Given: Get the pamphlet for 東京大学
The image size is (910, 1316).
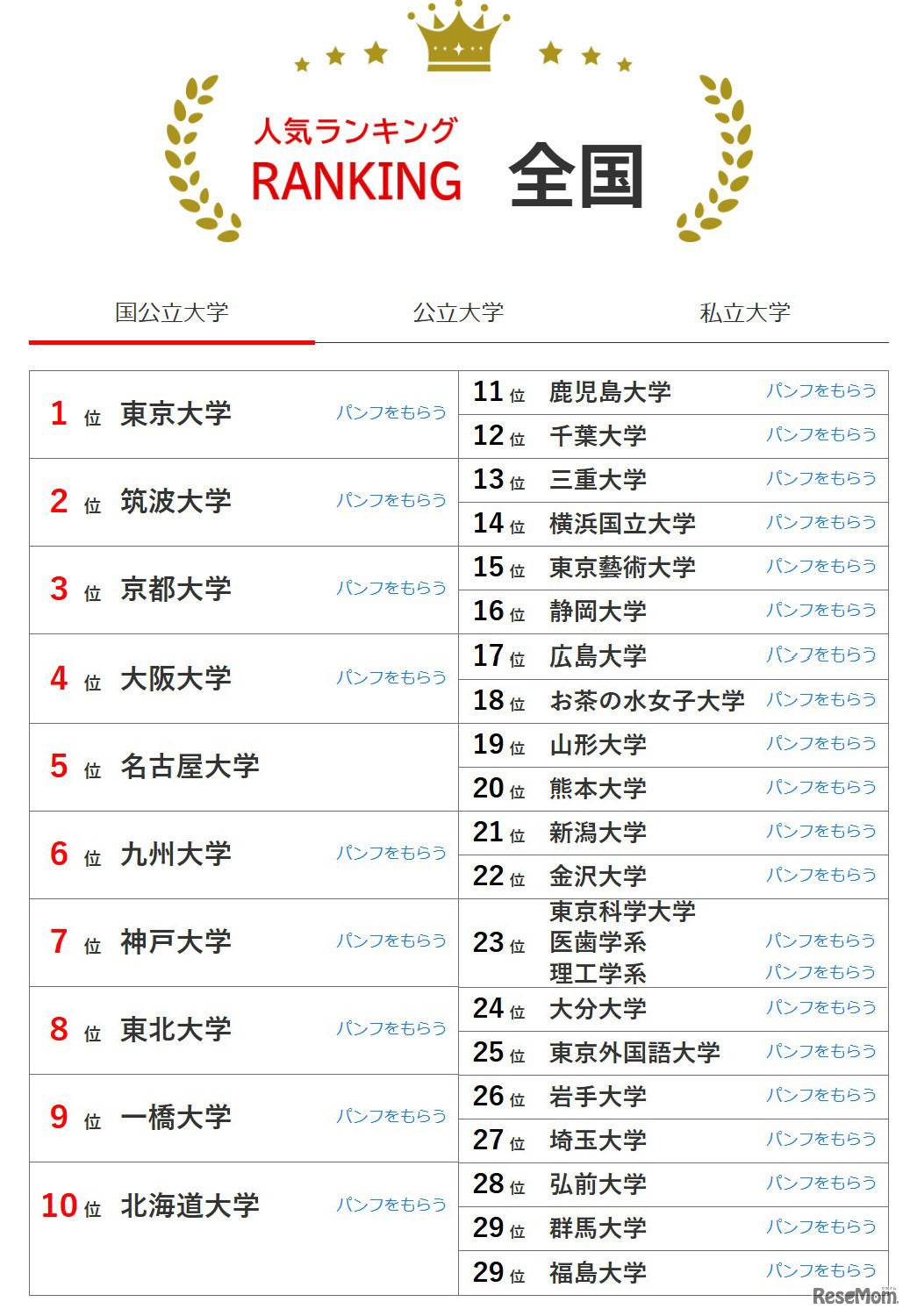Looking at the screenshot, I should click(x=391, y=412).
